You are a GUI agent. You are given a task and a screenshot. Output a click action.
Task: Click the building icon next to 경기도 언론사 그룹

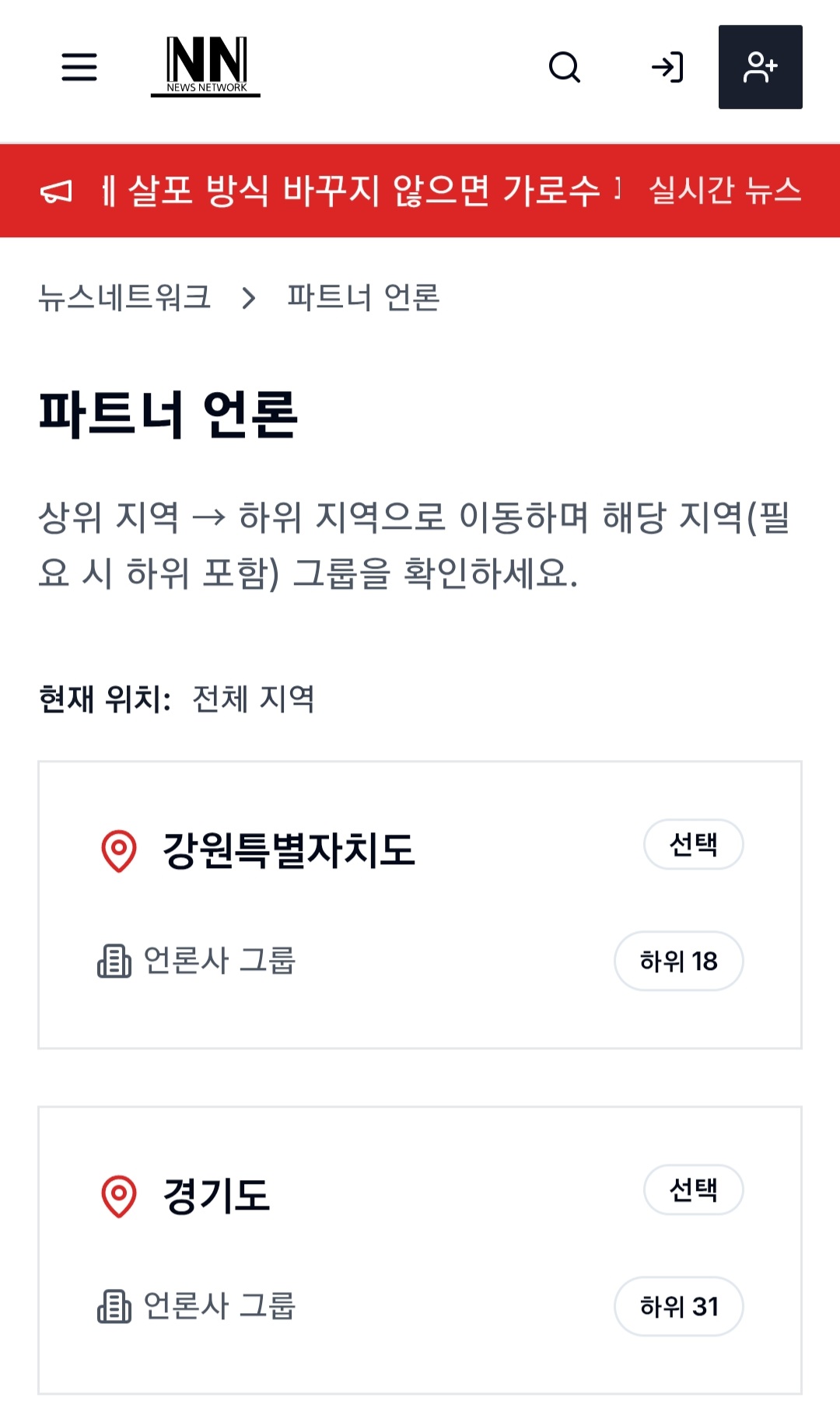click(x=115, y=1306)
